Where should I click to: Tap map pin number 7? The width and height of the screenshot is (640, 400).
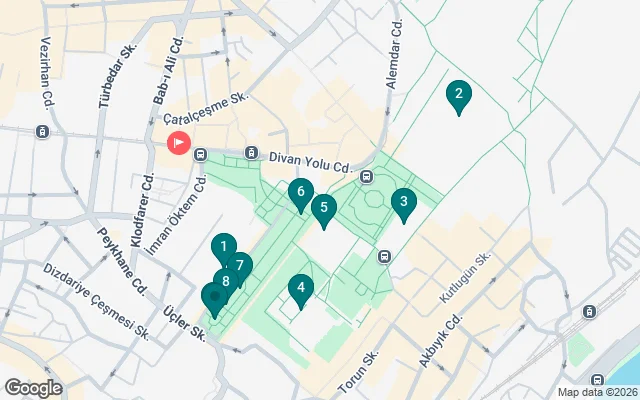240,266
